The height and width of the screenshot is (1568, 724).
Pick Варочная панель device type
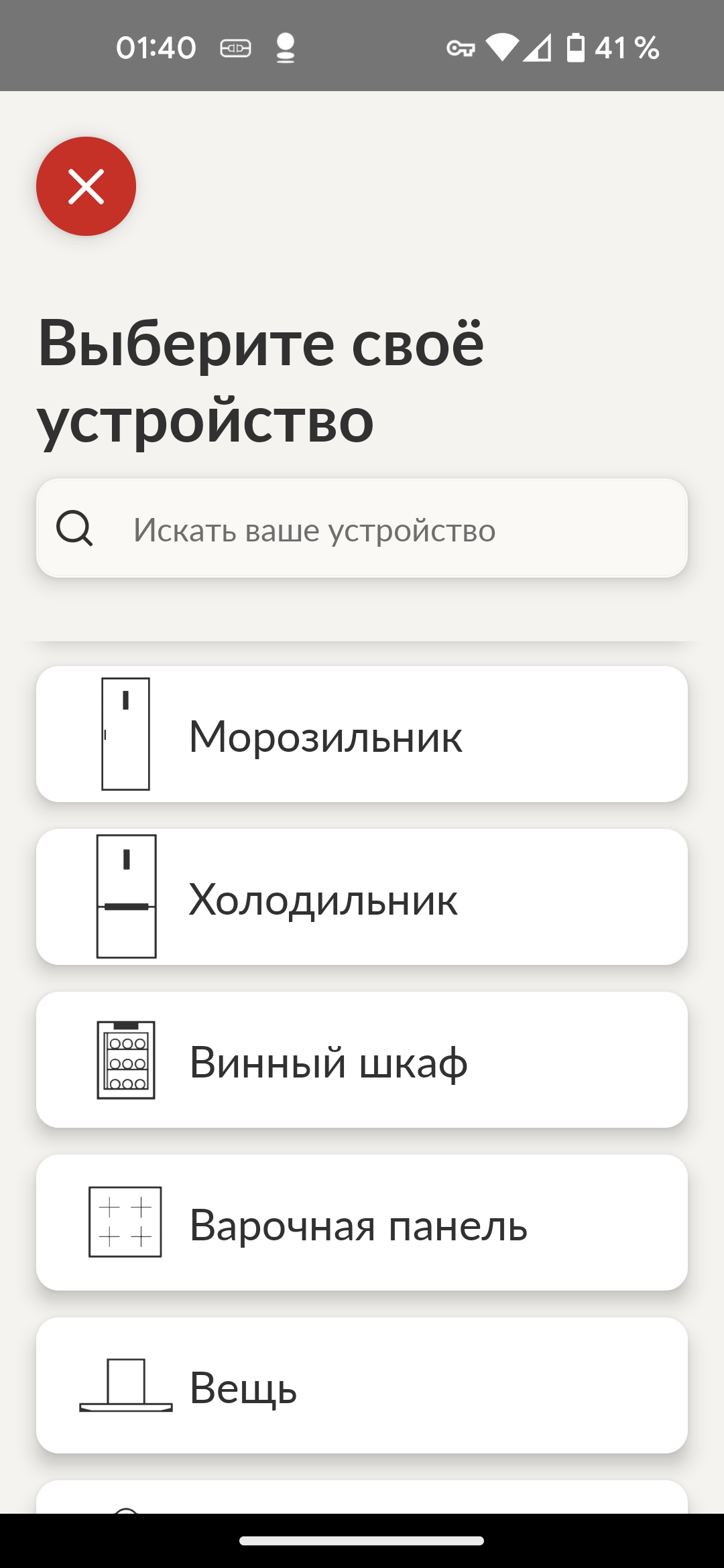[x=362, y=1224]
